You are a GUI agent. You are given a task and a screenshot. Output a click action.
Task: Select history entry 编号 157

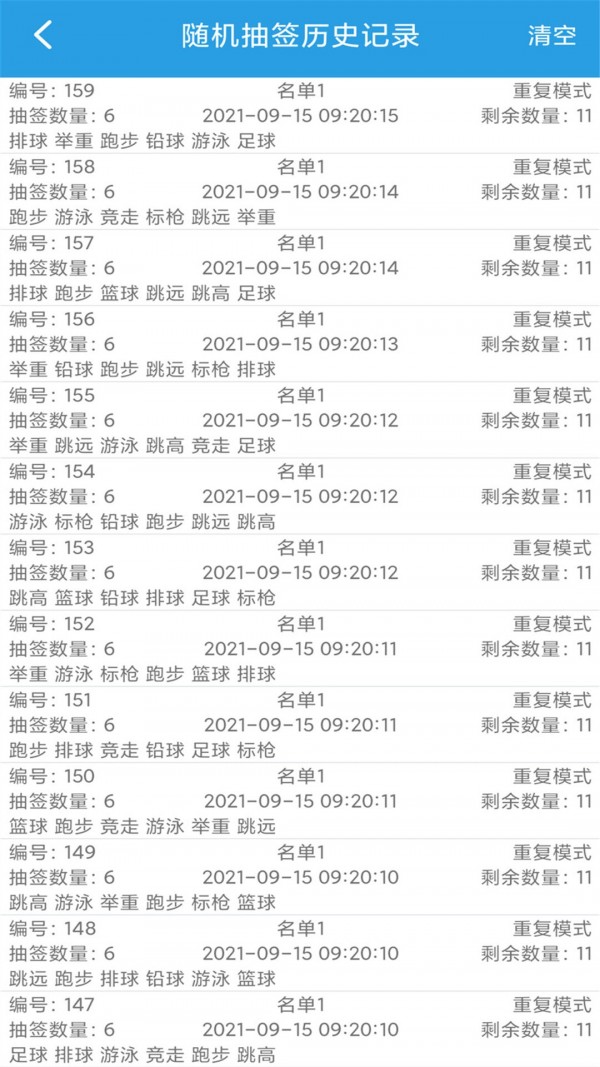[300, 267]
